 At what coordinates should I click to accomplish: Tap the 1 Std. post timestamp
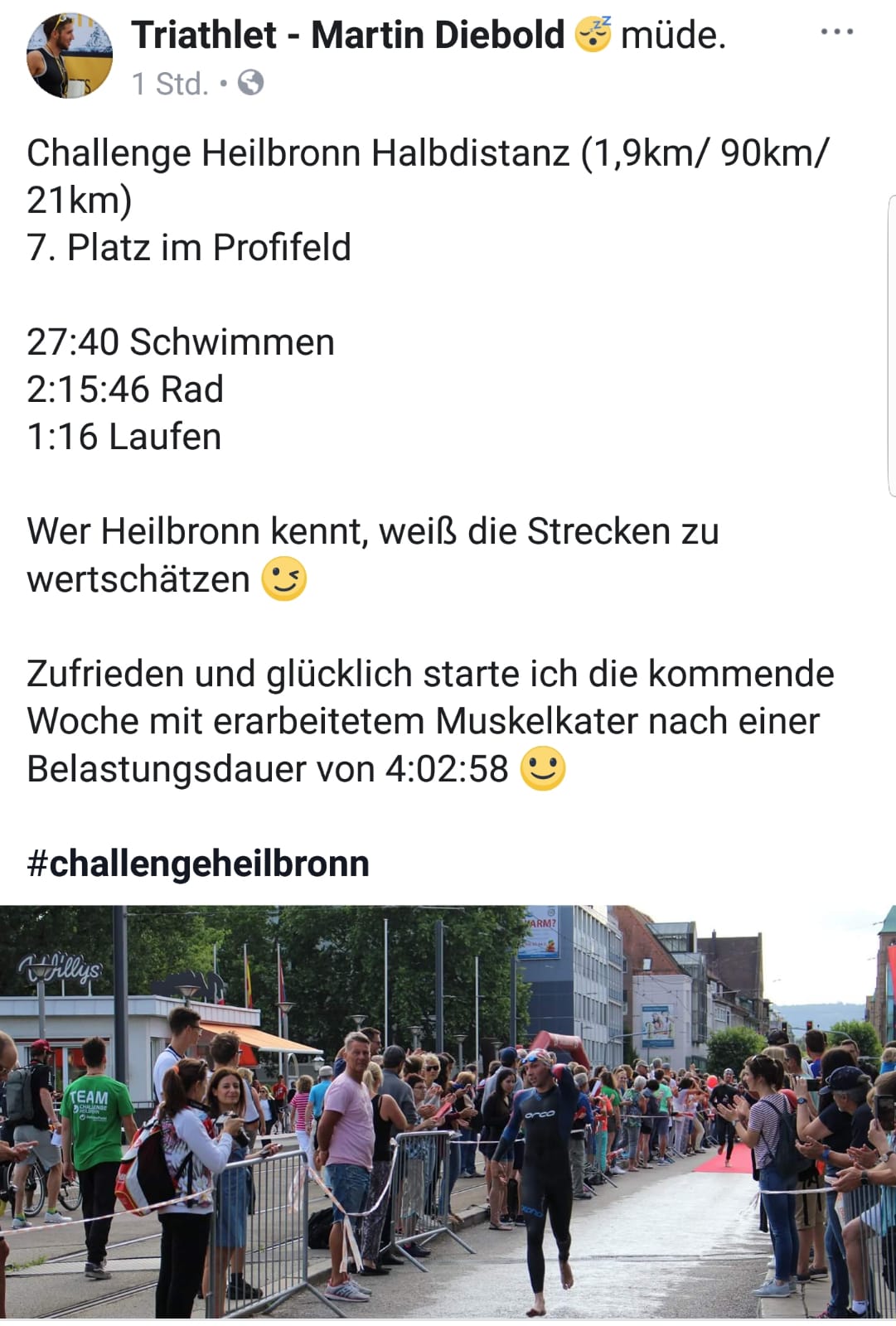click(x=170, y=84)
